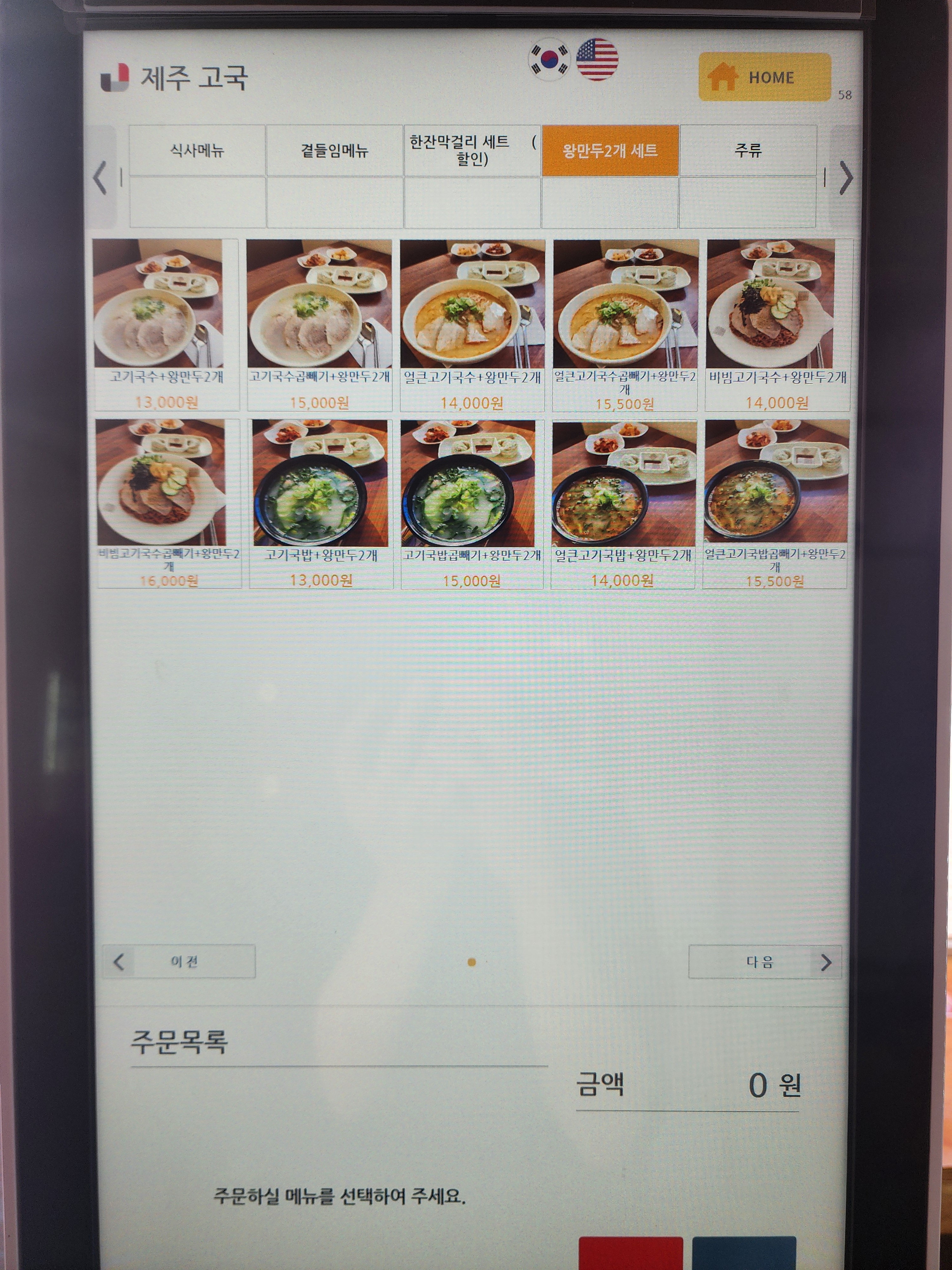
Task: Open the 식사메뉴 category tab
Action: point(197,151)
